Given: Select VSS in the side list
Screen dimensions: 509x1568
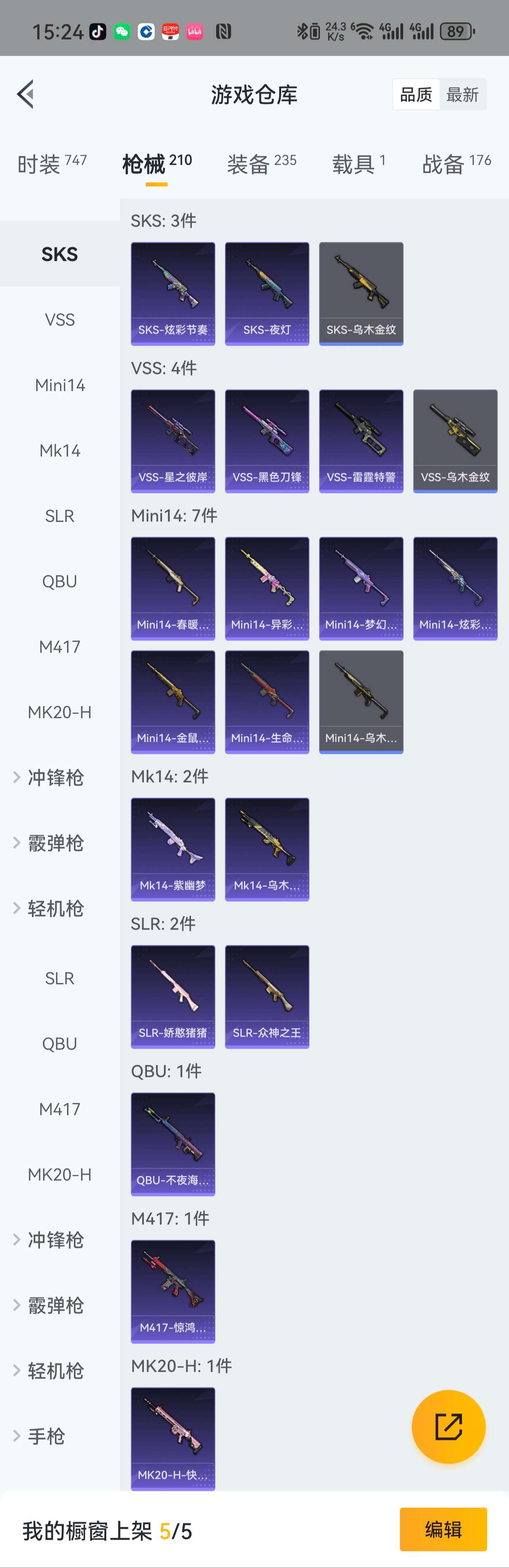Looking at the screenshot, I should (x=60, y=319).
